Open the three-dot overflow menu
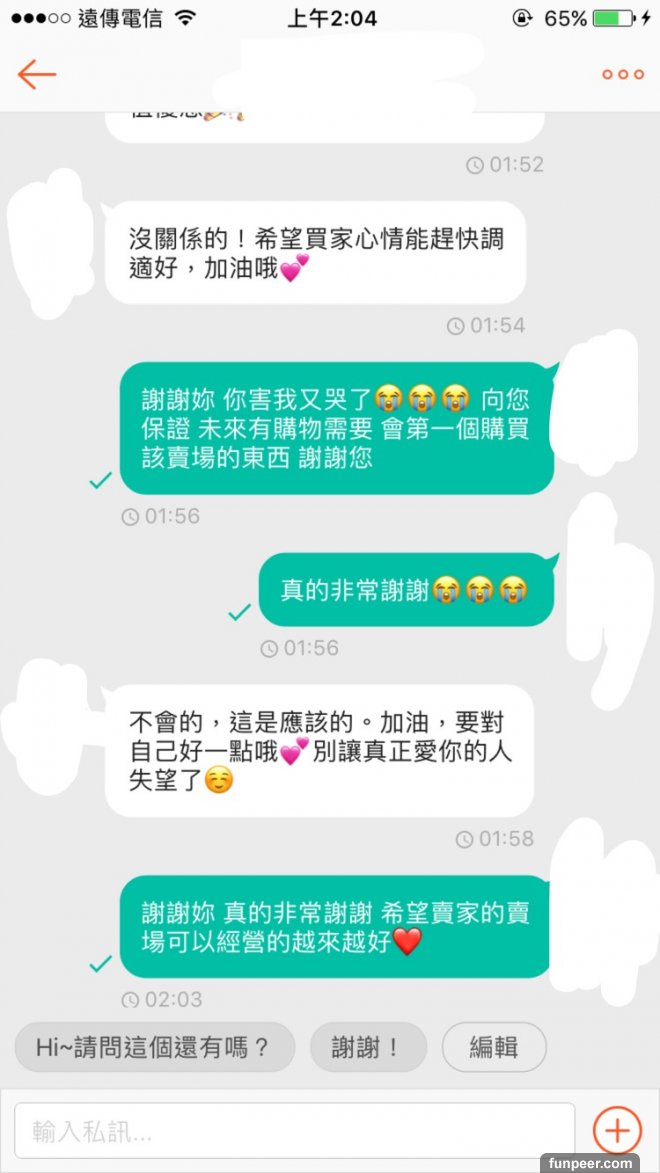 (x=622, y=75)
